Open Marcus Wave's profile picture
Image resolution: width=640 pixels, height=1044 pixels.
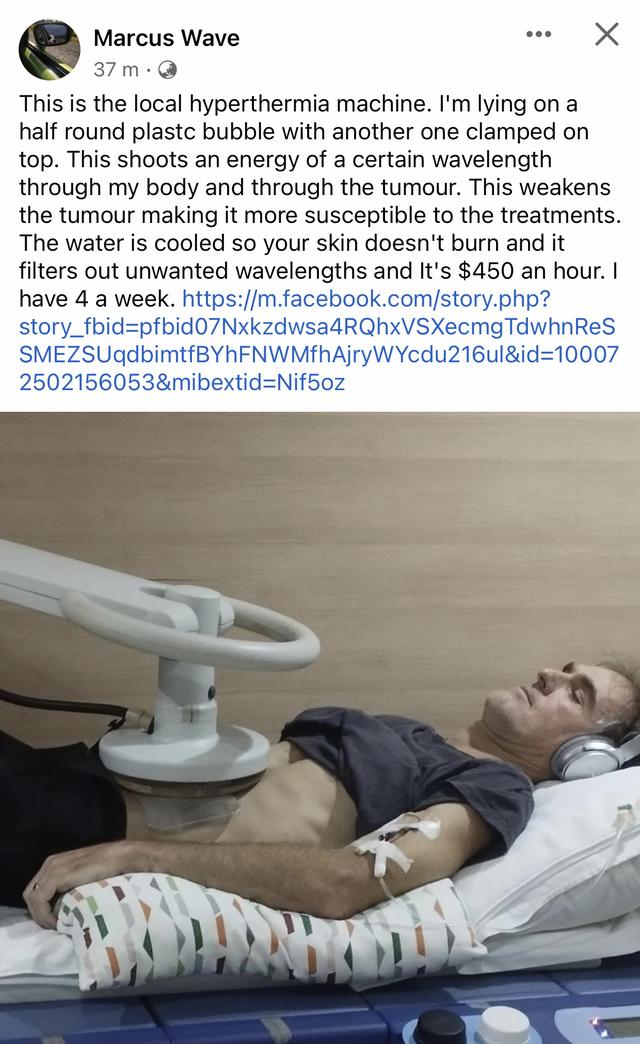point(49,49)
